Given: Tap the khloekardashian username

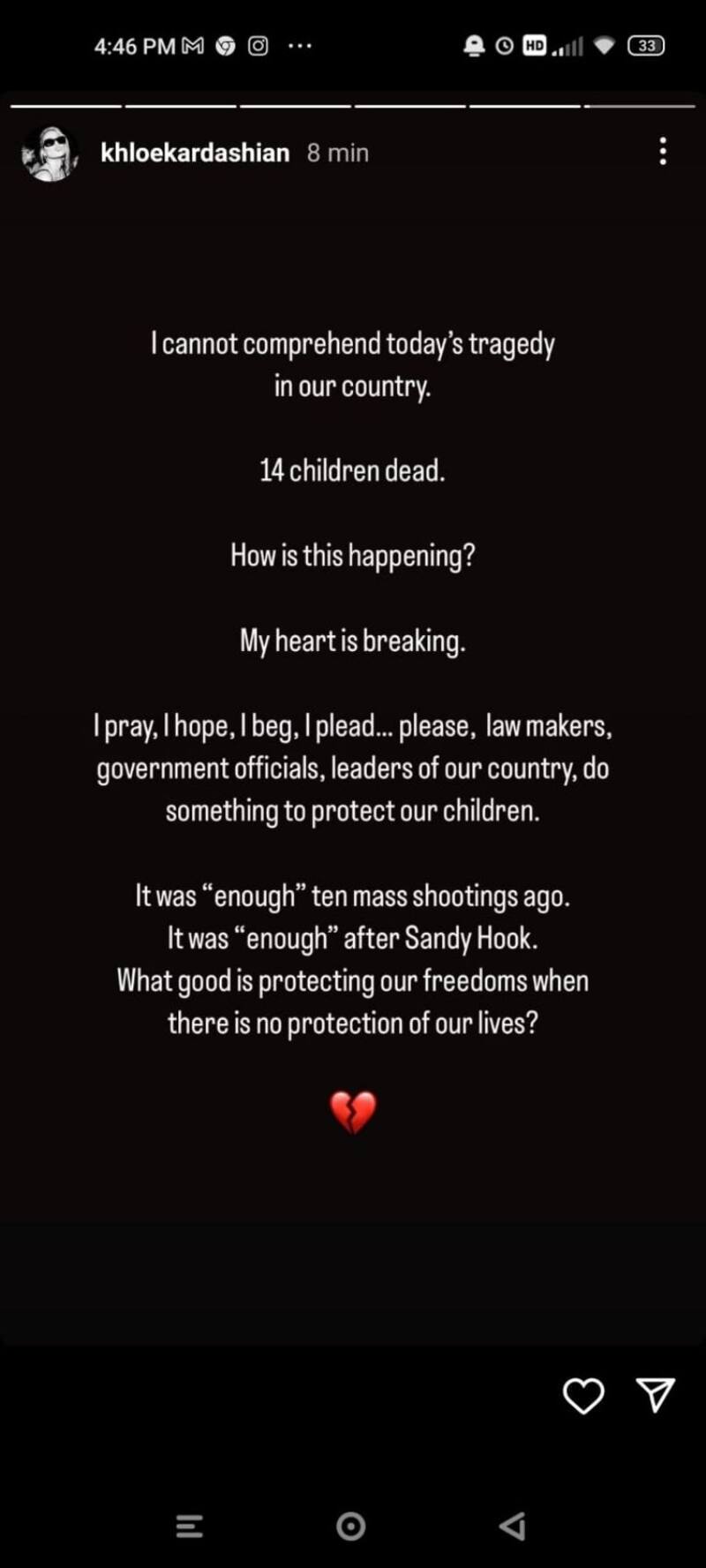Looking at the screenshot, I should [195, 154].
